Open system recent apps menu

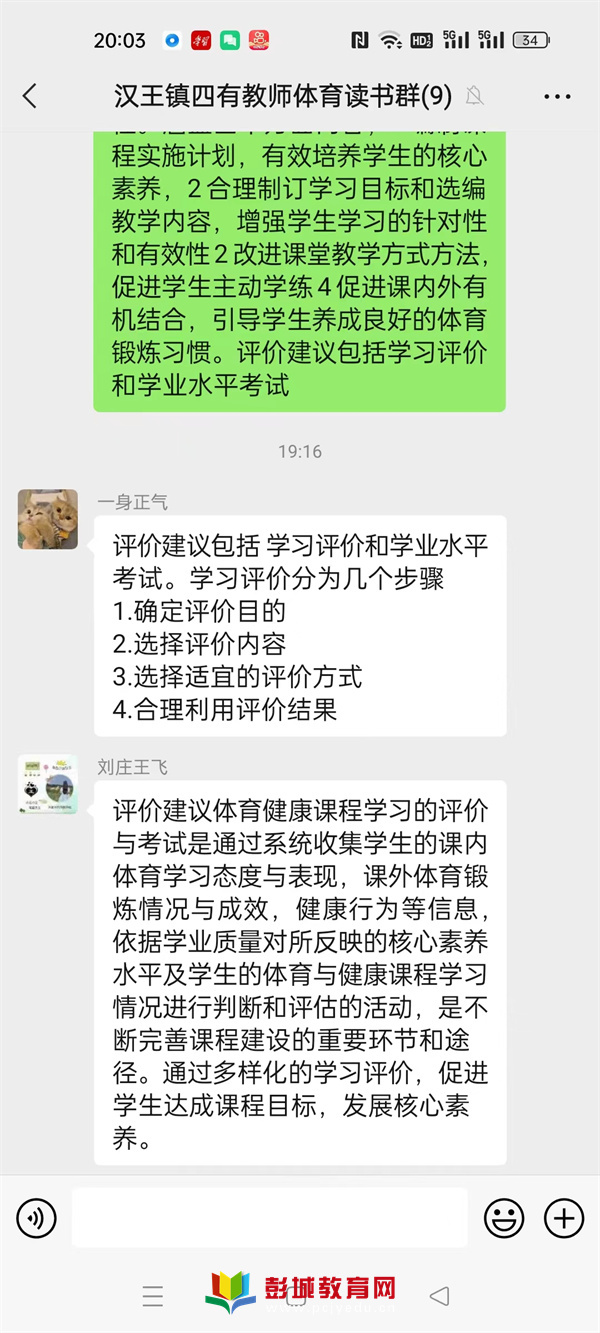[x=153, y=1297]
